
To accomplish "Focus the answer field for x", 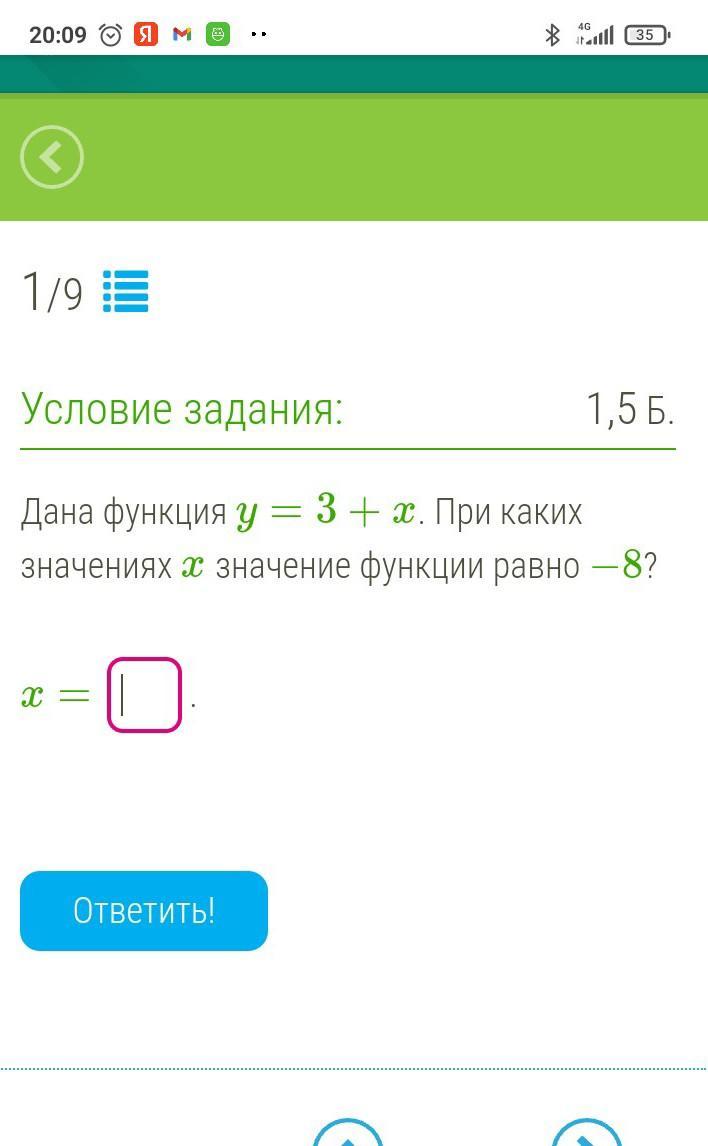I will [x=144, y=695].
